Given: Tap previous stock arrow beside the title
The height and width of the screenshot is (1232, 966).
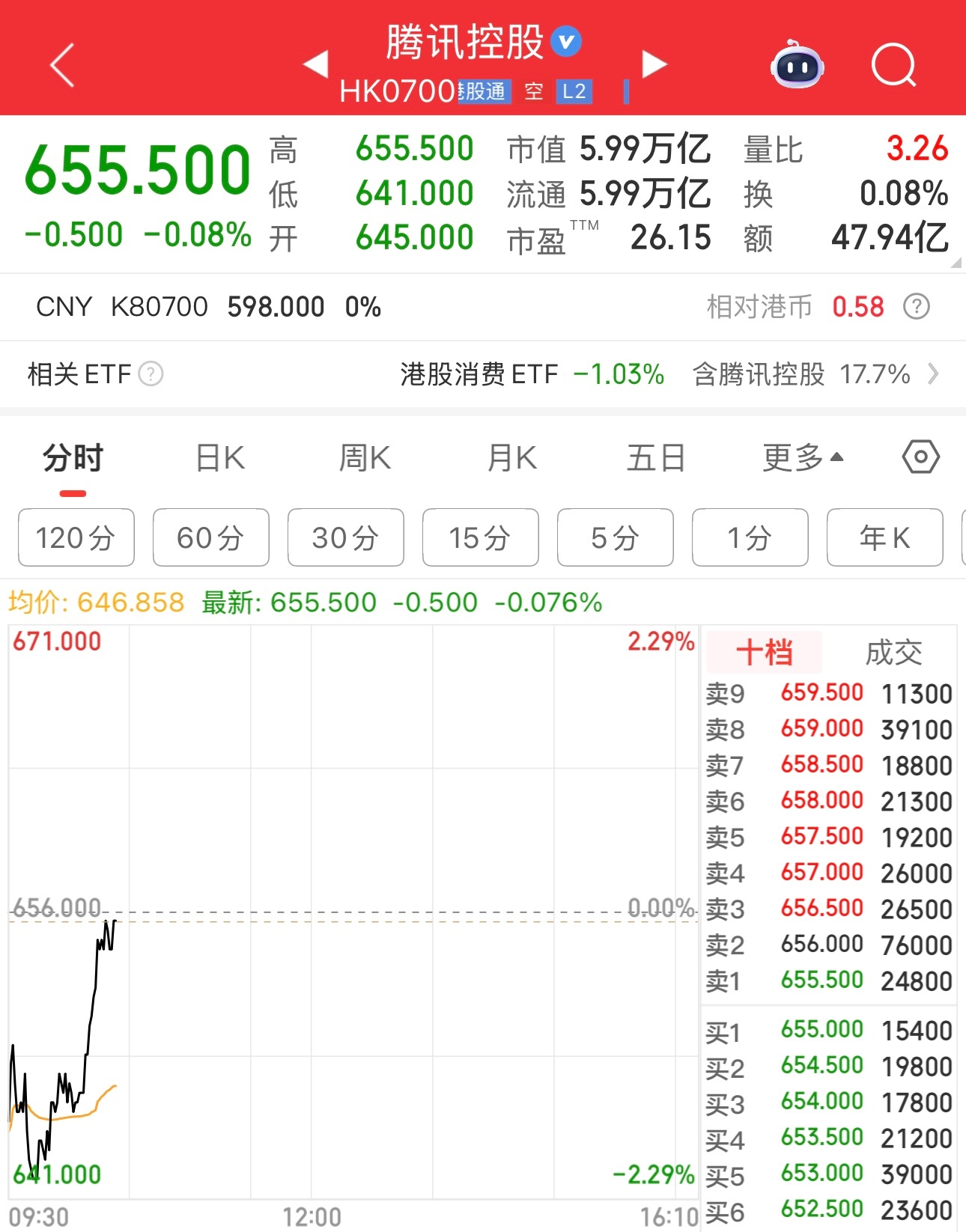Looking at the screenshot, I should 315,66.
